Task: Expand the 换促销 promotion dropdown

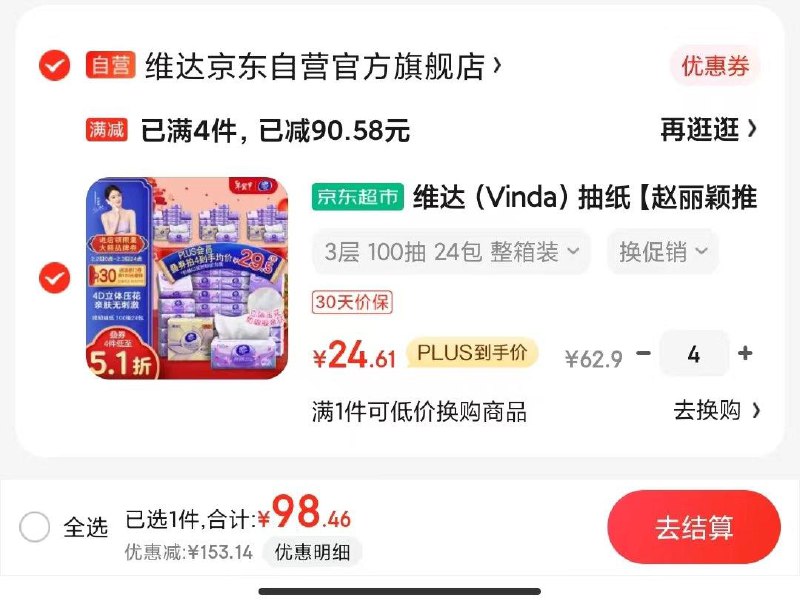Action: (x=662, y=252)
